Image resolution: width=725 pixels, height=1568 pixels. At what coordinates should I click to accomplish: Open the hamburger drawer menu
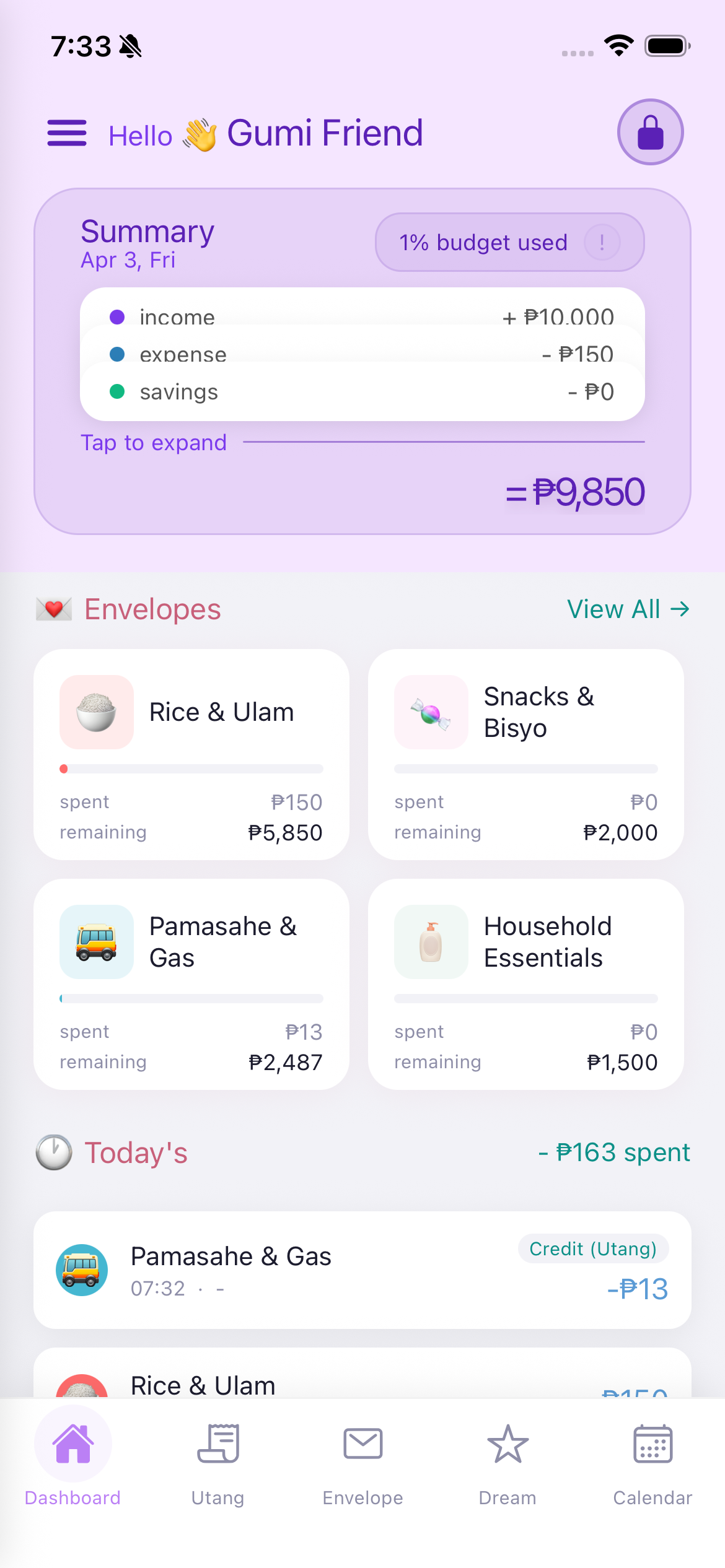[67, 133]
